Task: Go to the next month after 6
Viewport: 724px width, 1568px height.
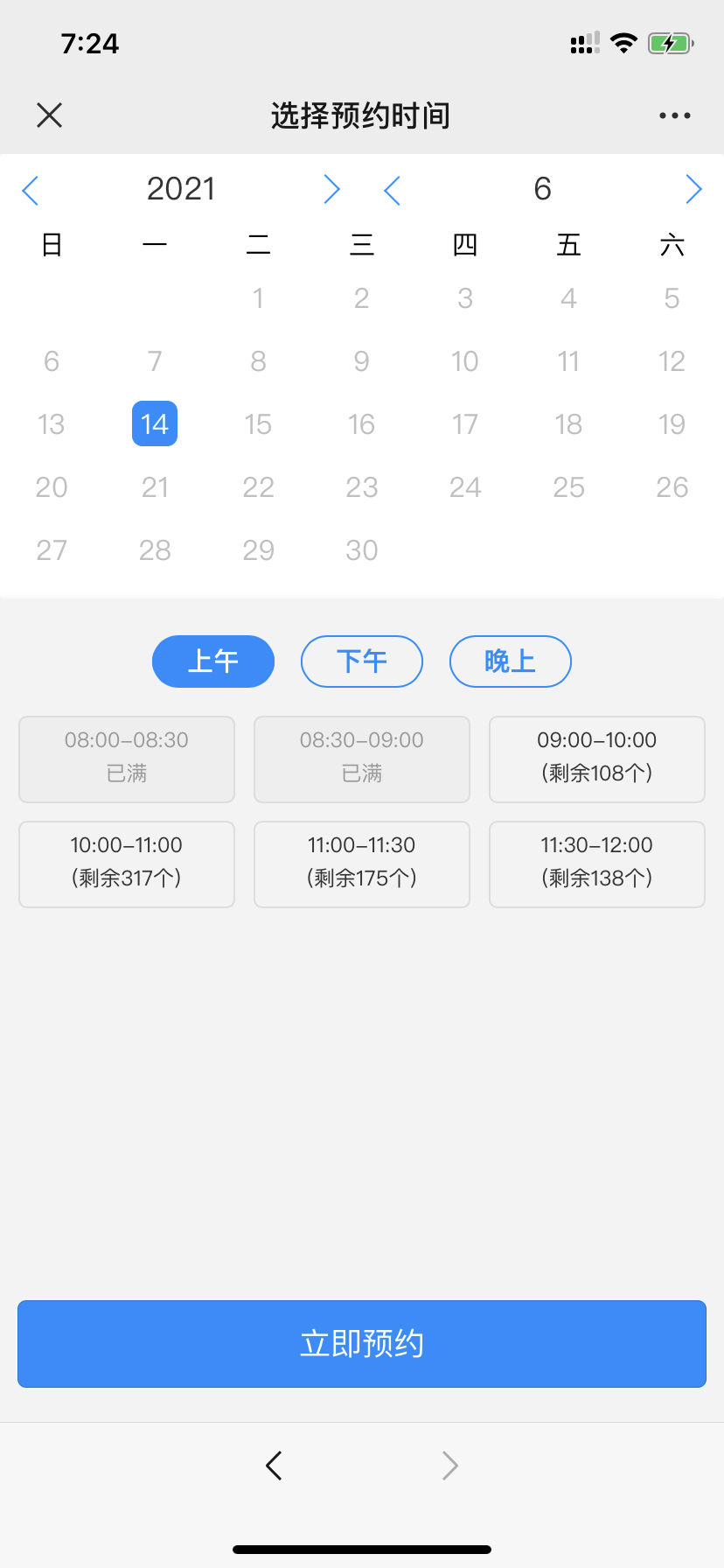Action: point(693,189)
